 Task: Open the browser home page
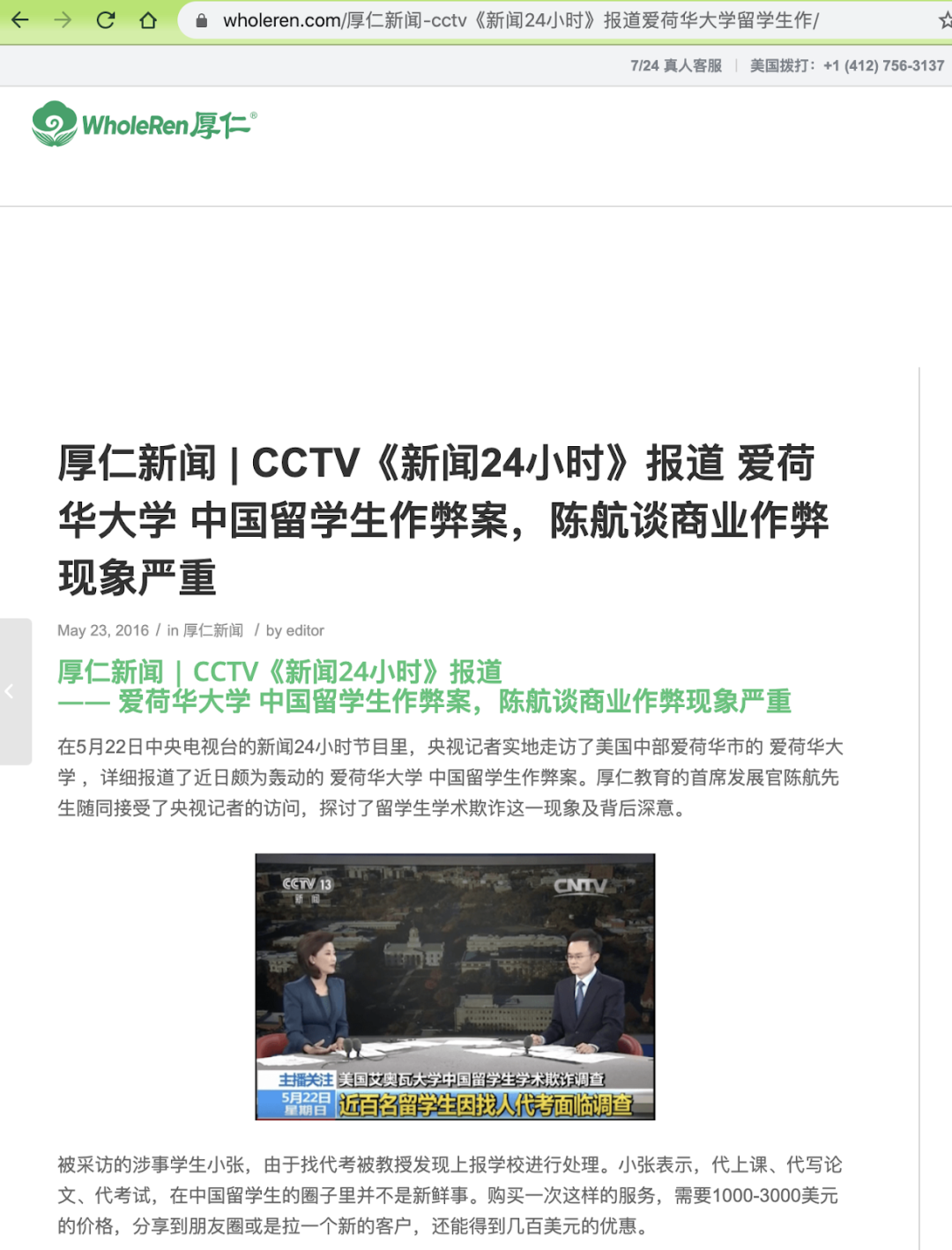(148, 20)
